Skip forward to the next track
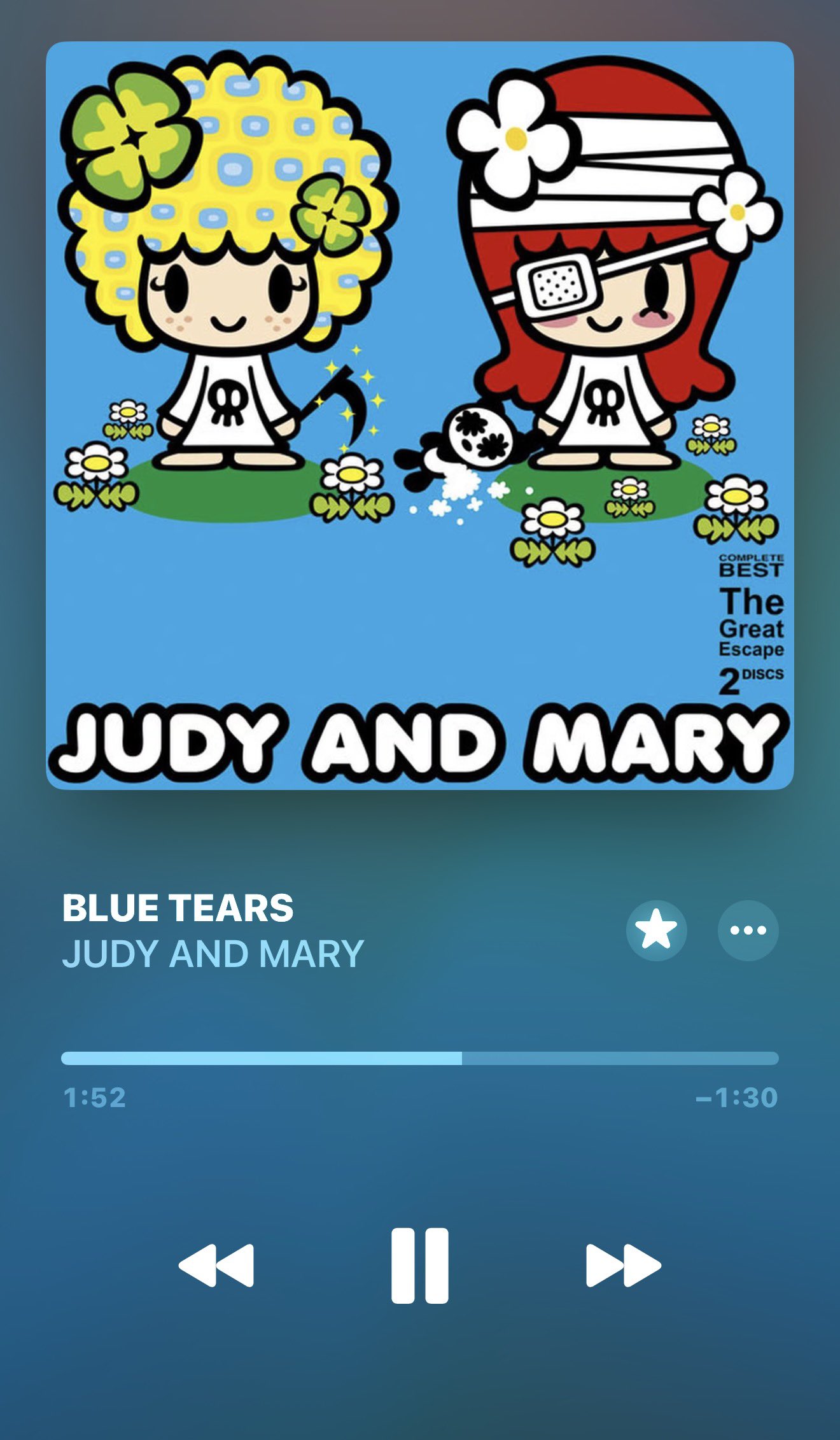The image size is (840, 1440). point(624,1265)
